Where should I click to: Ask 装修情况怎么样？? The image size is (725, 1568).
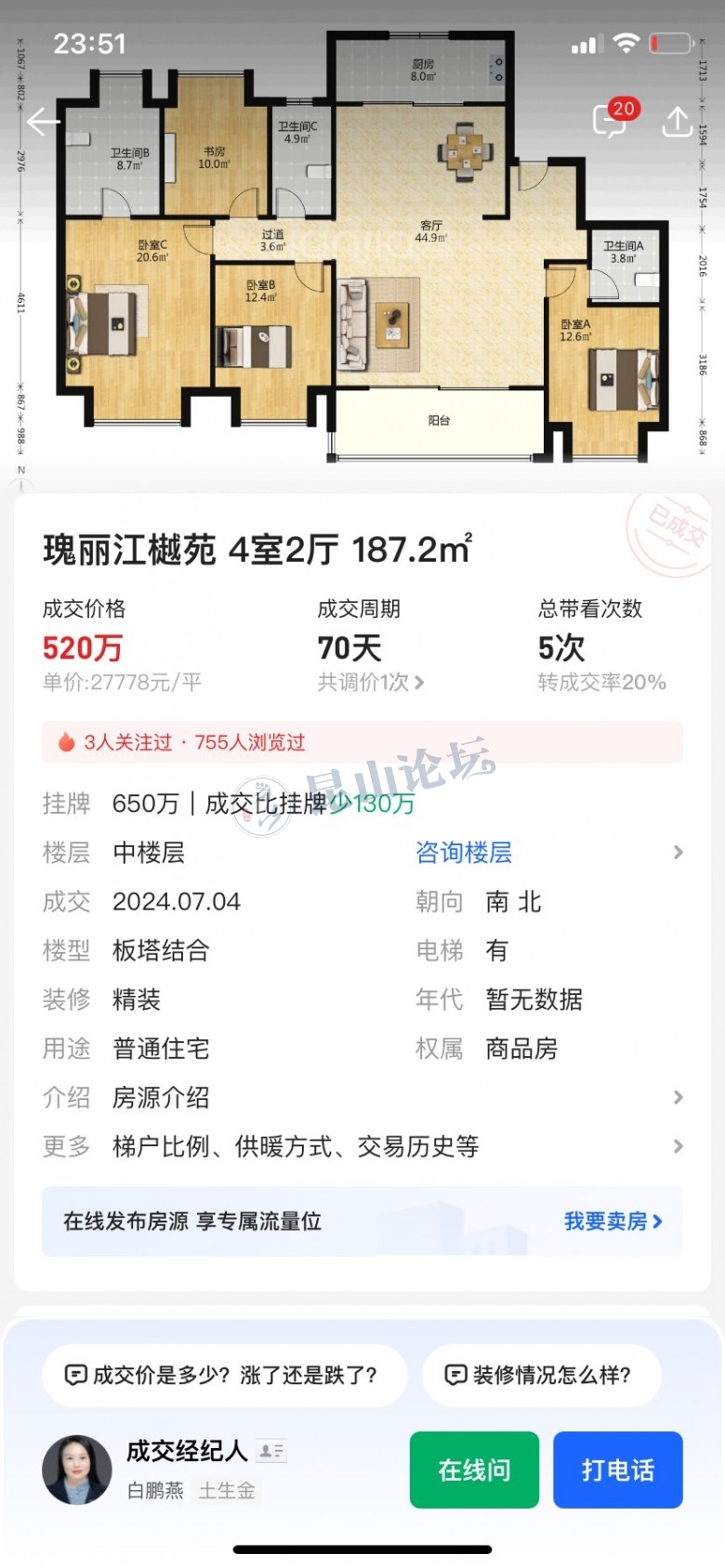click(541, 1375)
